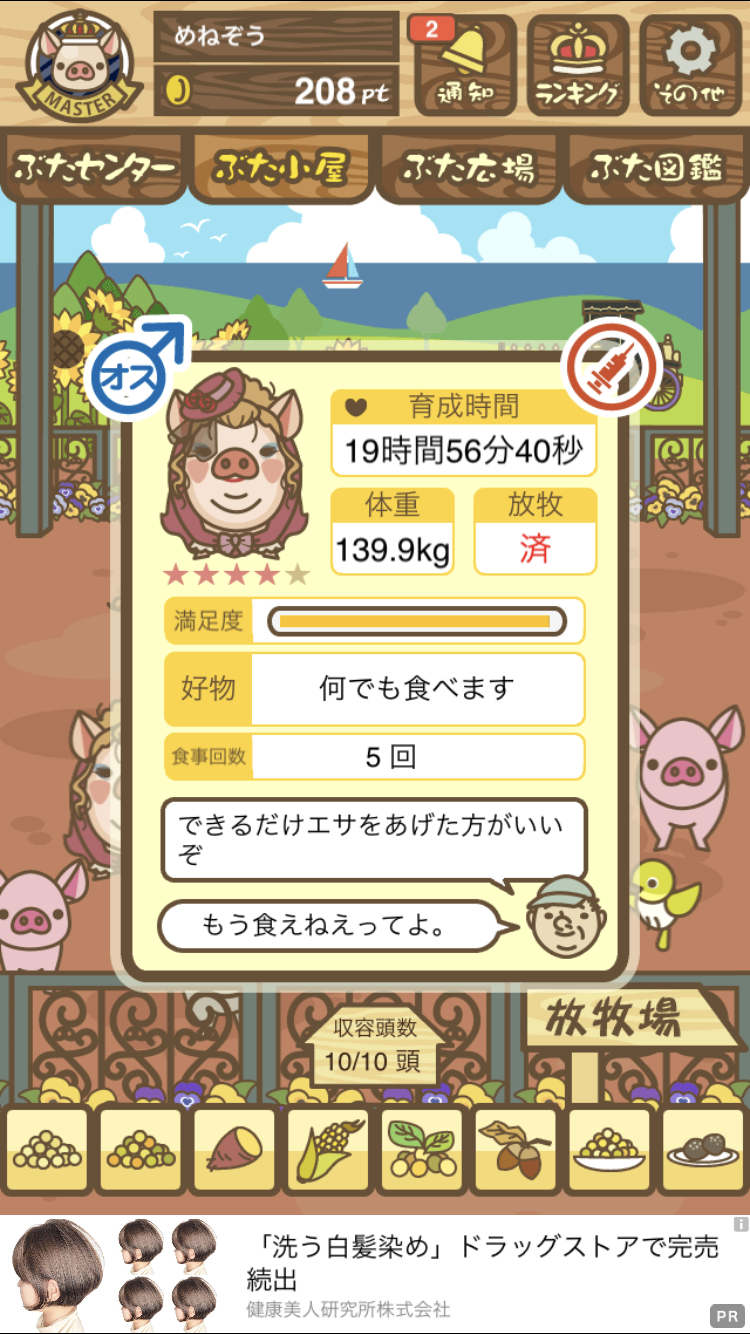Open the 通知 notifications bell

[464, 65]
